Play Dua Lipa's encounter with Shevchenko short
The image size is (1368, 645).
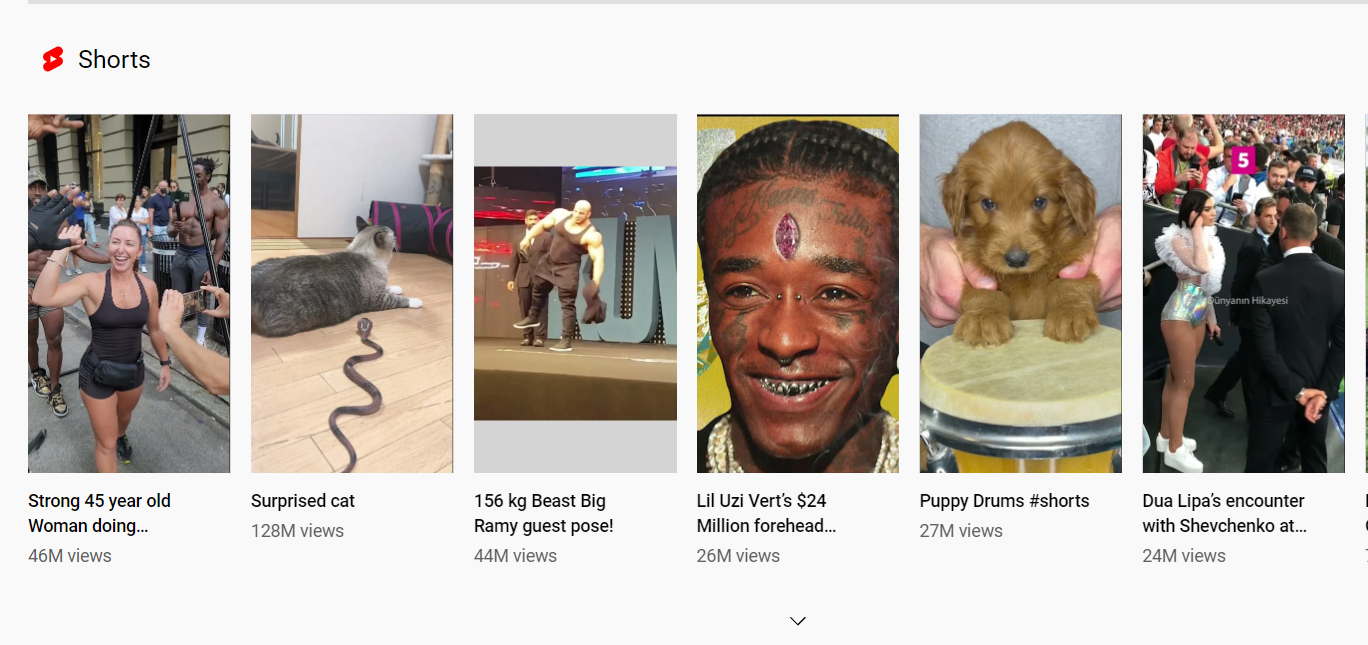(x=1243, y=293)
